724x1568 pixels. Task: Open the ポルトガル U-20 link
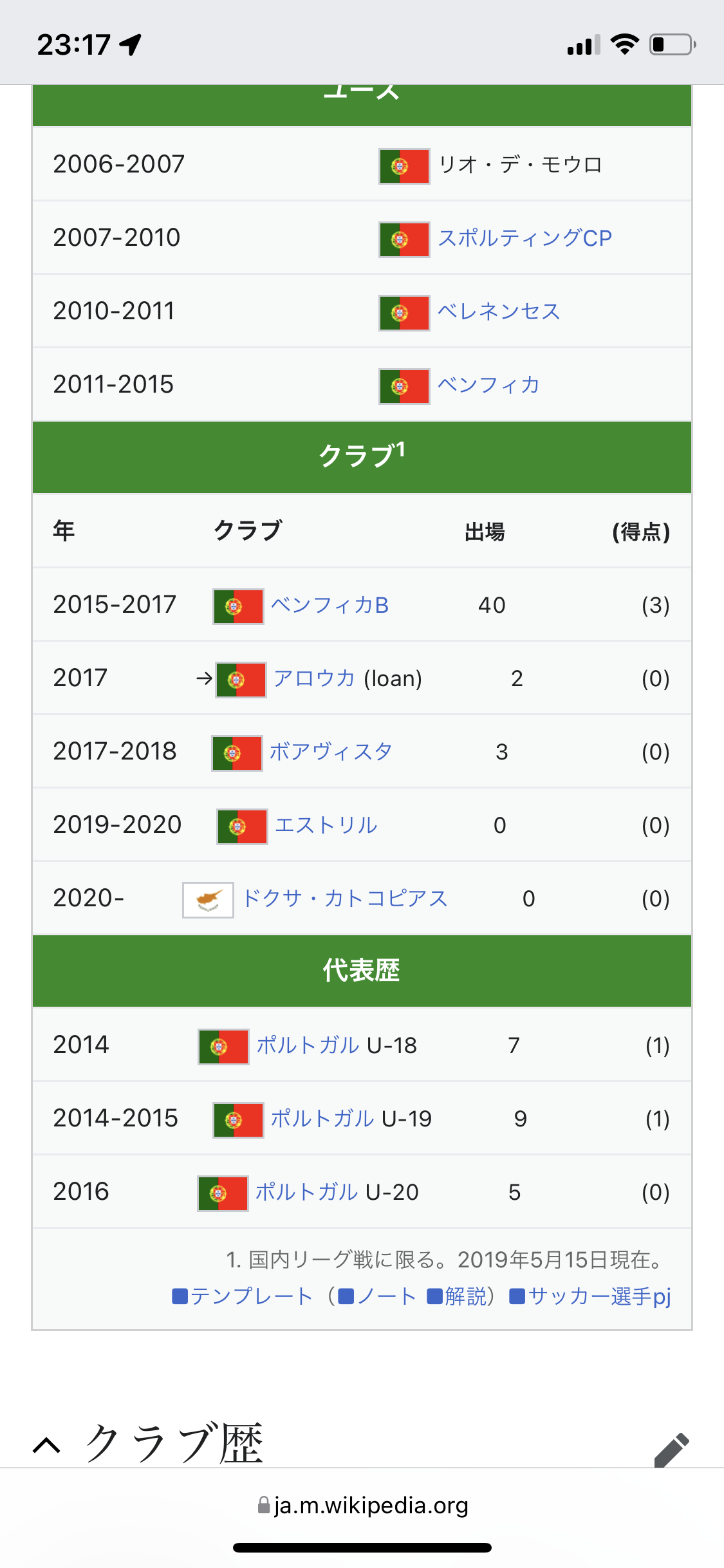[x=306, y=1192]
